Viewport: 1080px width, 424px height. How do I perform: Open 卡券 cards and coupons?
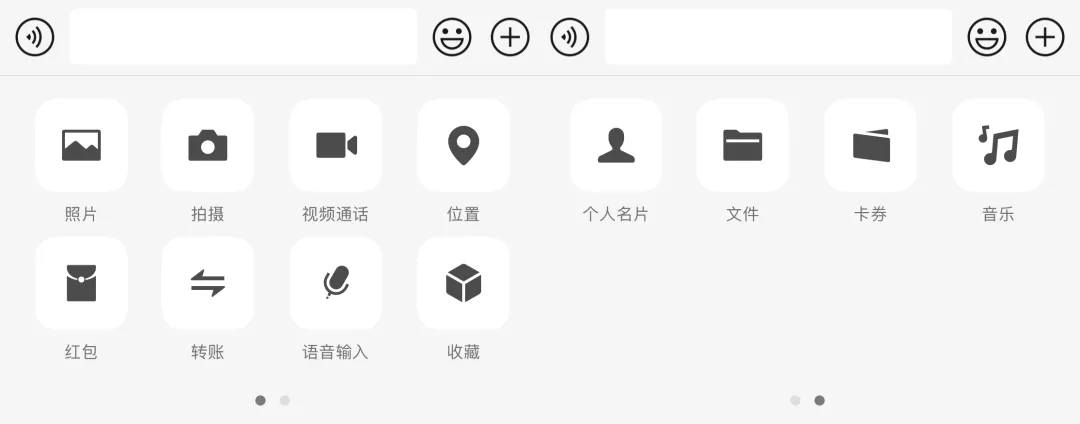click(x=870, y=145)
